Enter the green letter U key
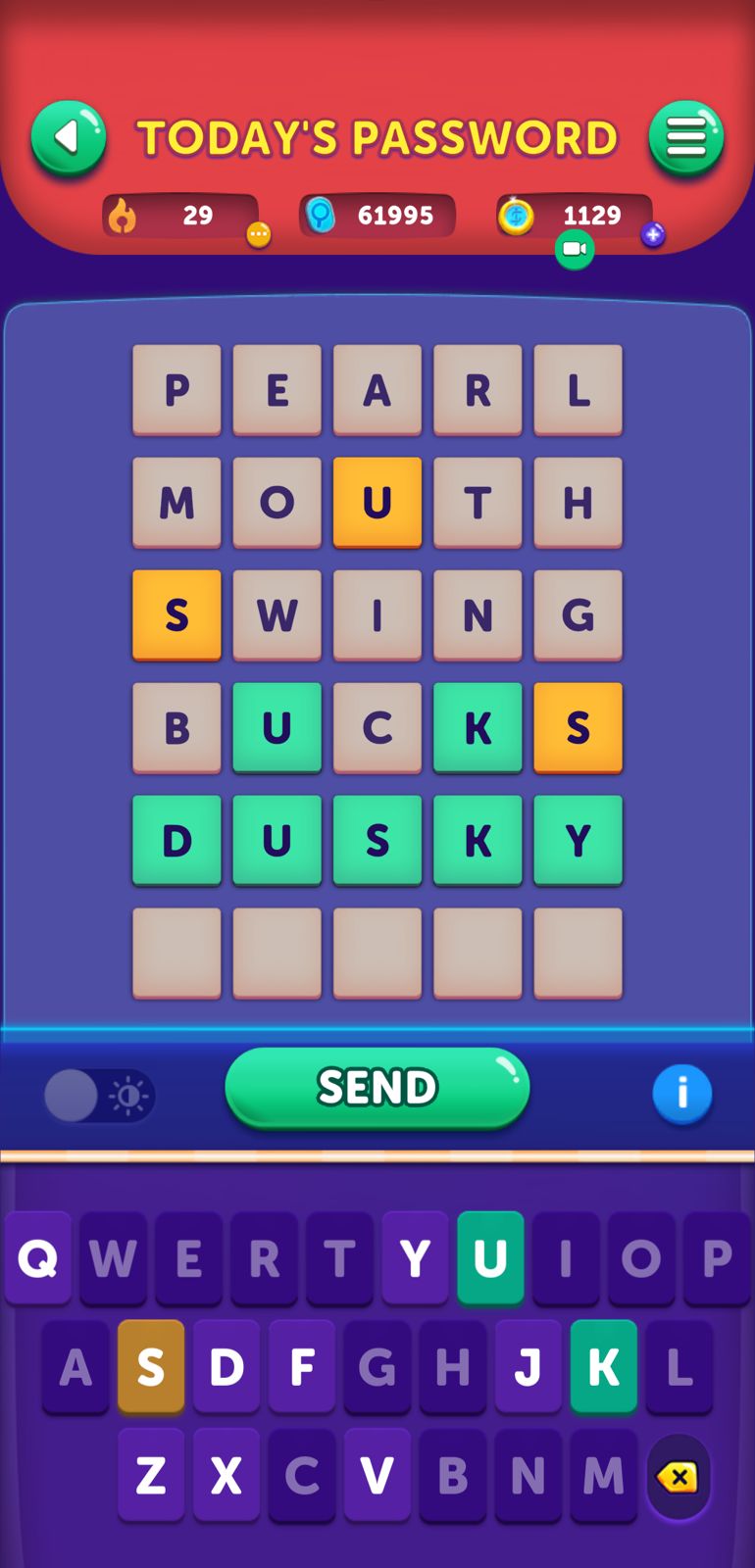Image resolution: width=755 pixels, height=1568 pixels. click(490, 1257)
